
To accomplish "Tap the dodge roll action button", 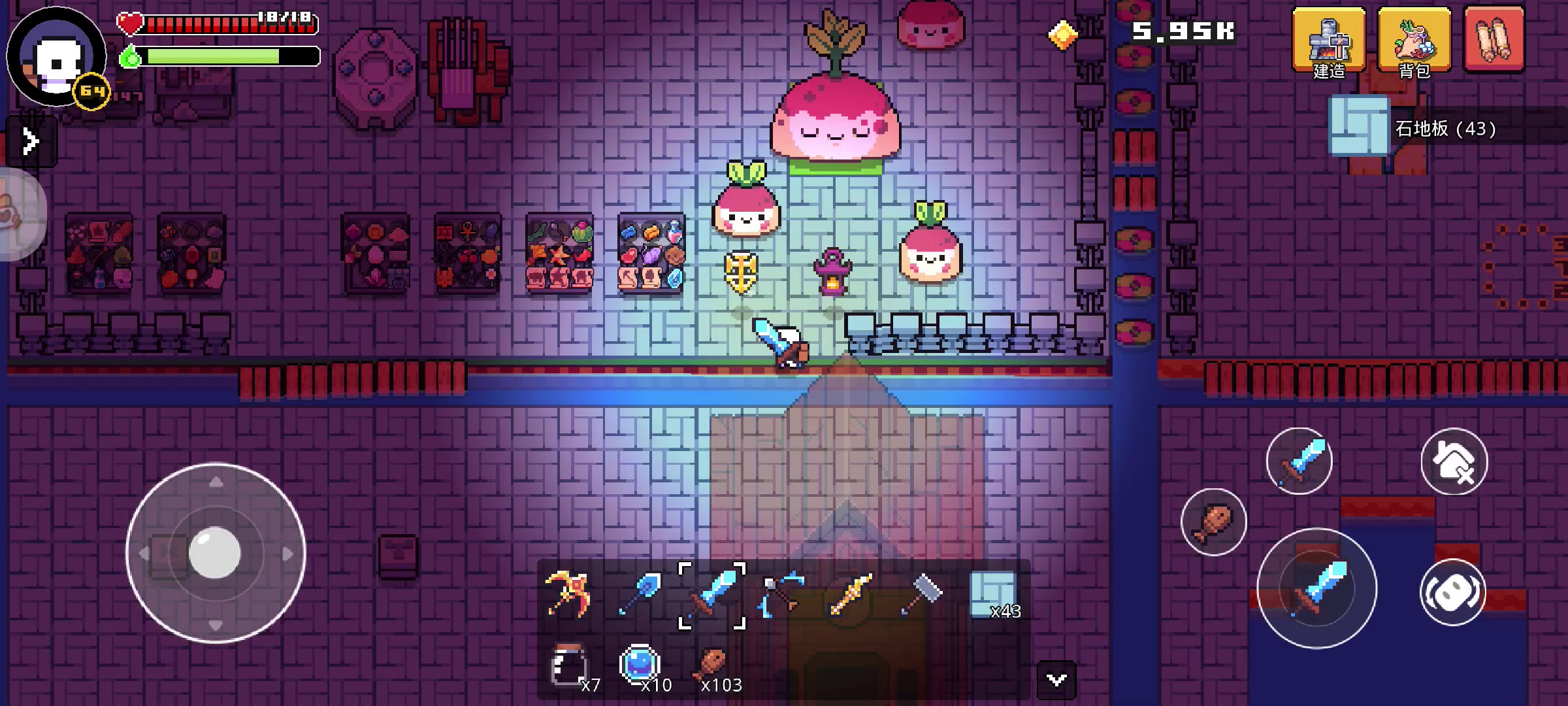I will pyautogui.click(x=1453, y=592).
